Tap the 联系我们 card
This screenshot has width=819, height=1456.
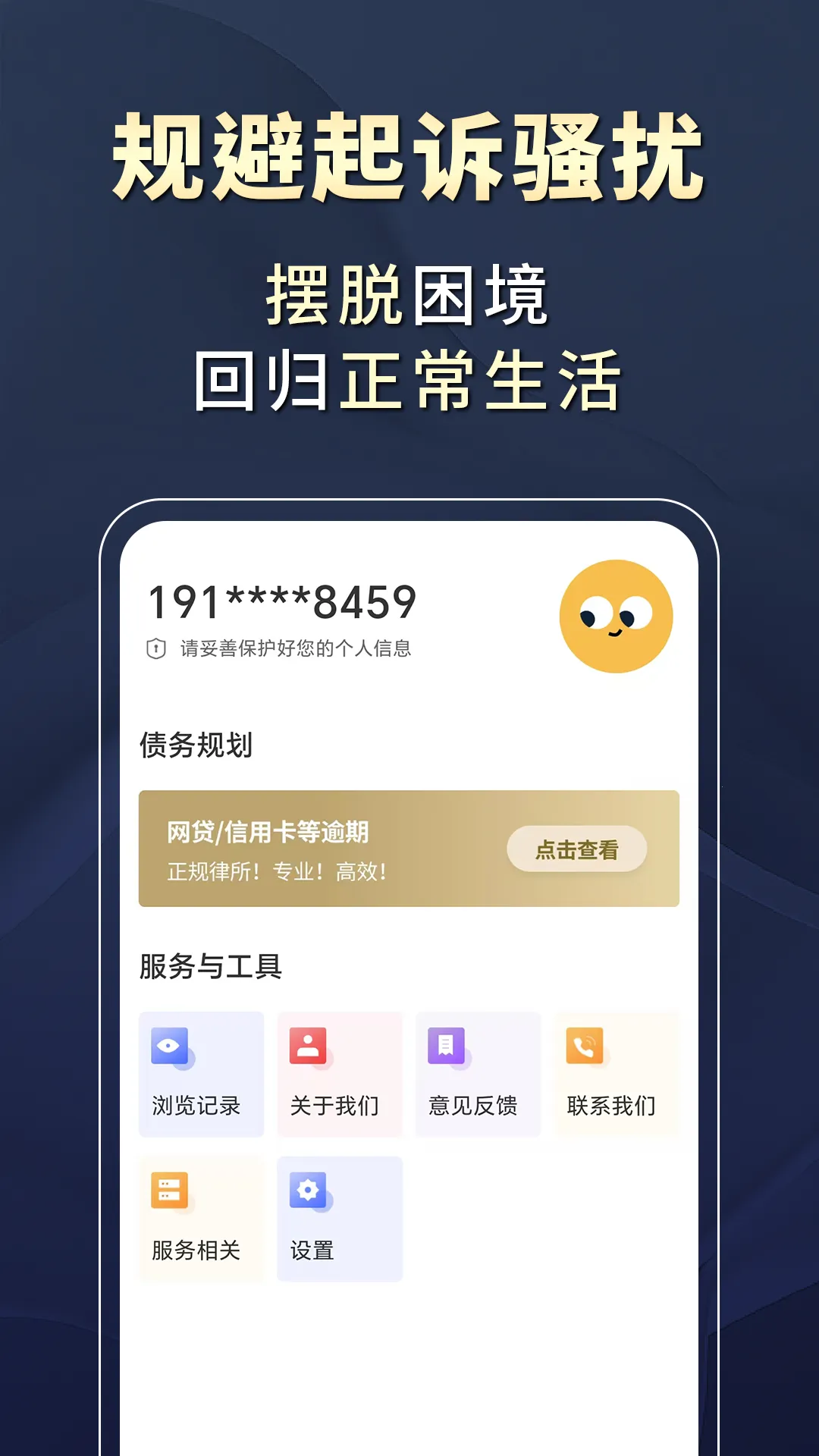[616, 1073]
